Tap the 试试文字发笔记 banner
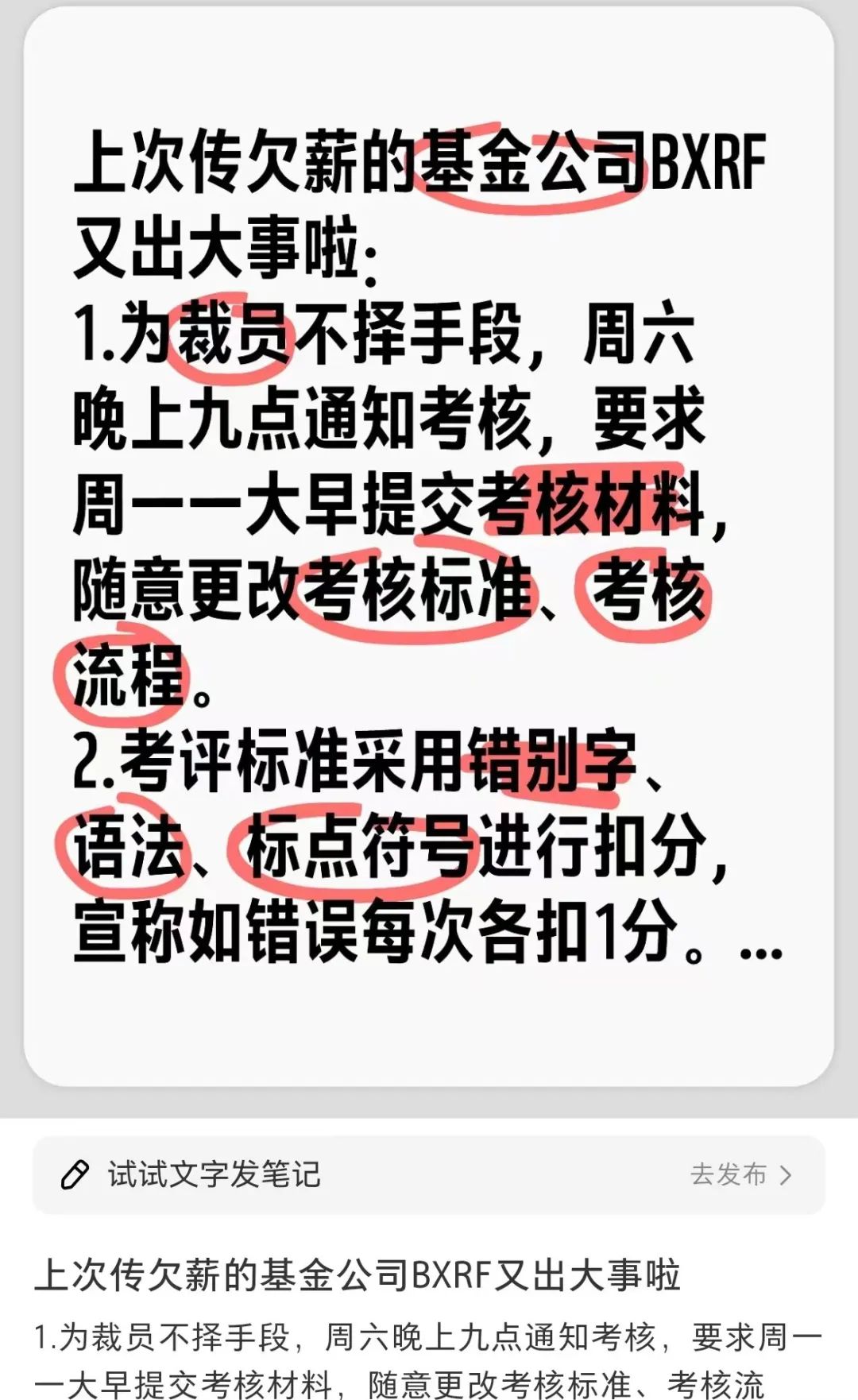858x1400 pixels. (x=214, y=1174)
